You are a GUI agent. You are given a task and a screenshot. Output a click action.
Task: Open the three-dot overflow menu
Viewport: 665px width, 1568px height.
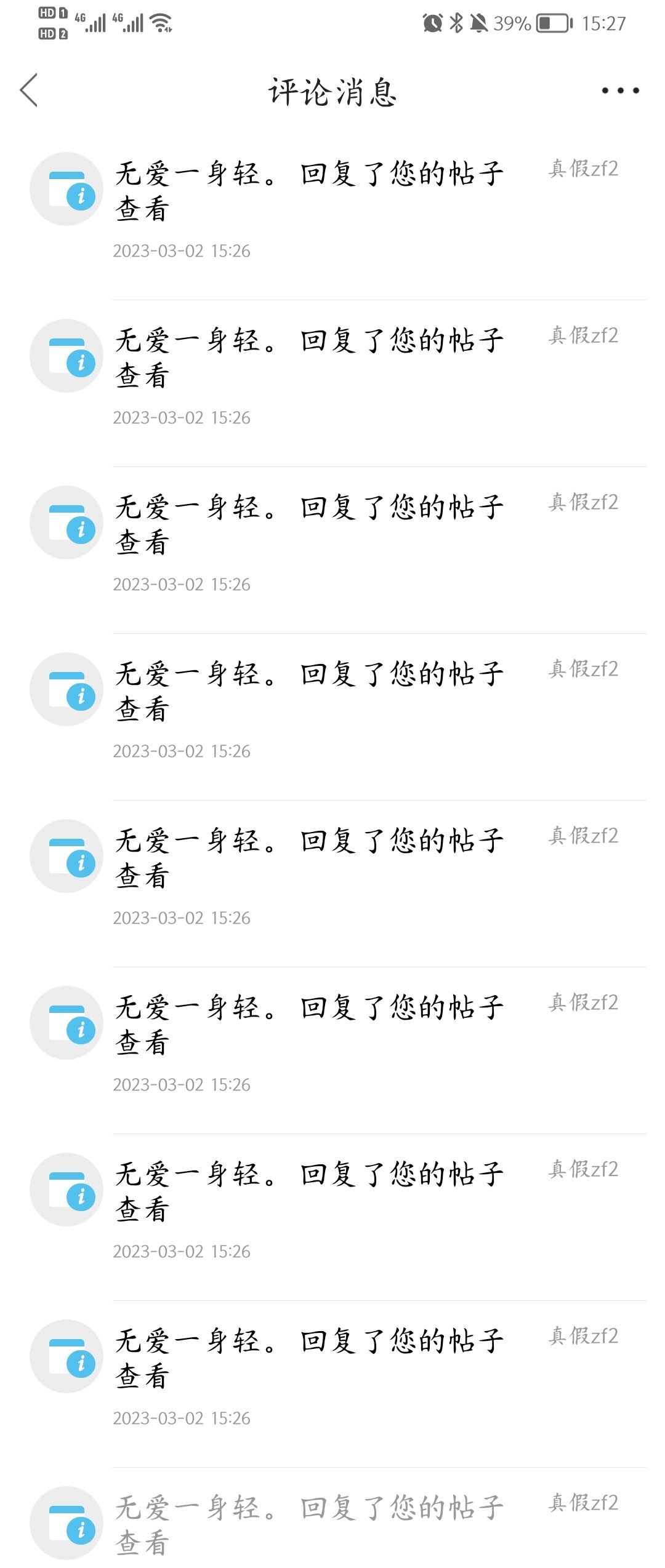620,90
